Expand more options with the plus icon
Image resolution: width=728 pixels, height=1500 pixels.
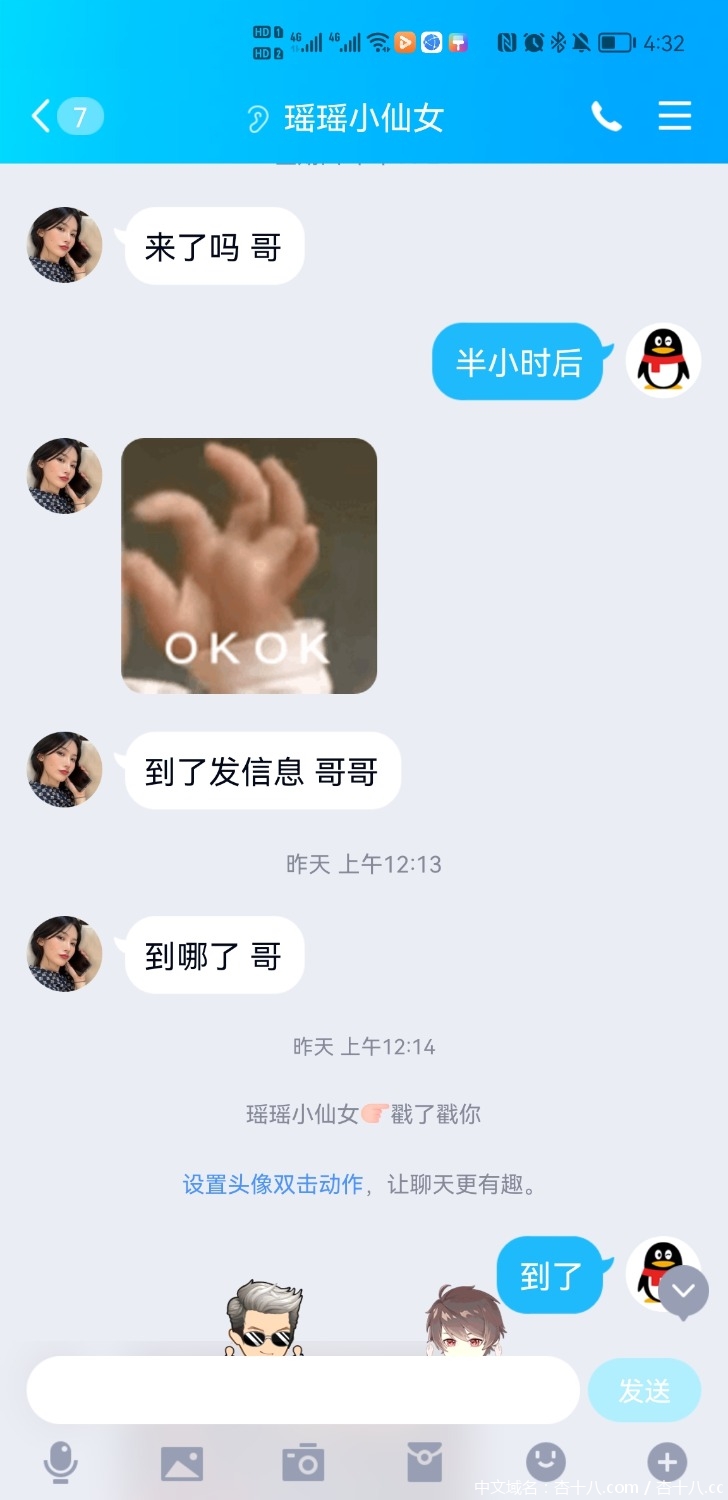[667, 1462]
